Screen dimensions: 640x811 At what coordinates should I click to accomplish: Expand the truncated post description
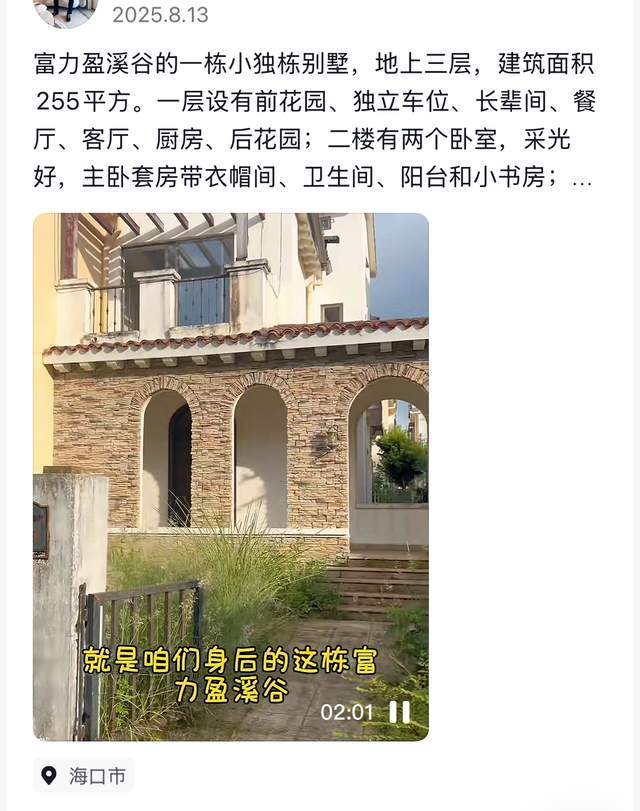click(x=583, y=180)
